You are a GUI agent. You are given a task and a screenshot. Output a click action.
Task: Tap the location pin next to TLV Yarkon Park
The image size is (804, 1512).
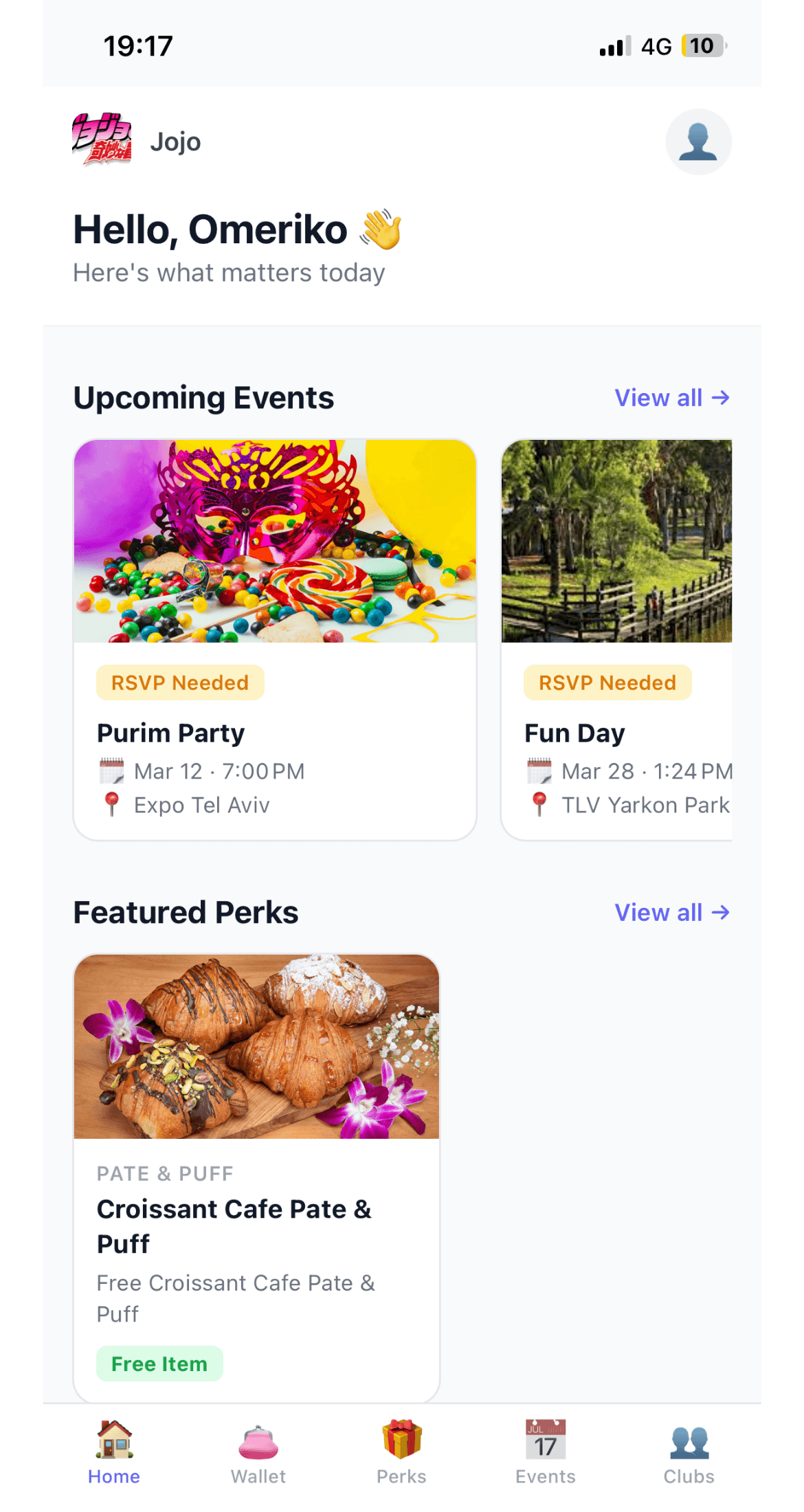pyautogui.click(x=540, y=805)
